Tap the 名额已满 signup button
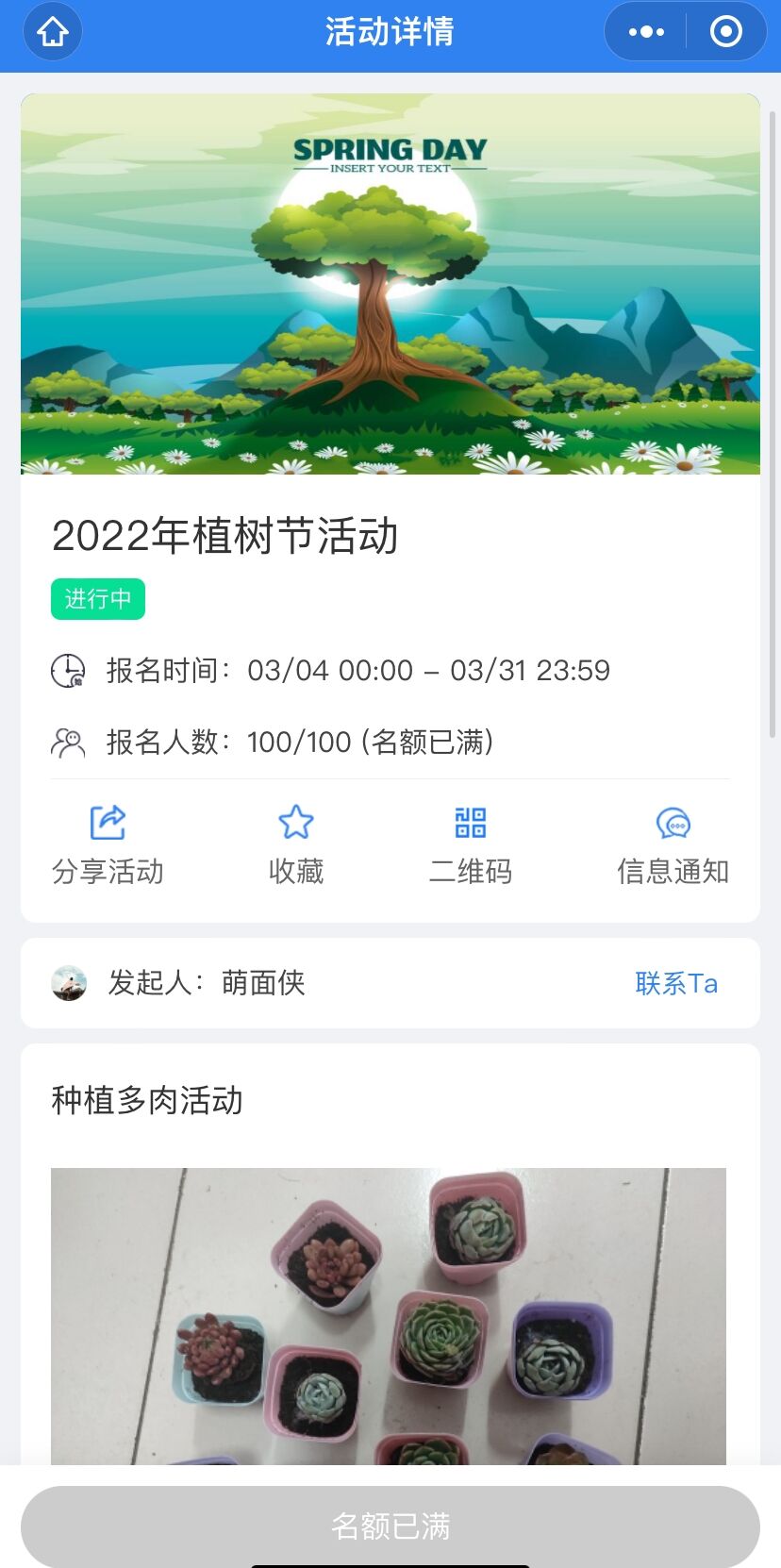781x1568 pixels. coord(390,1526)
